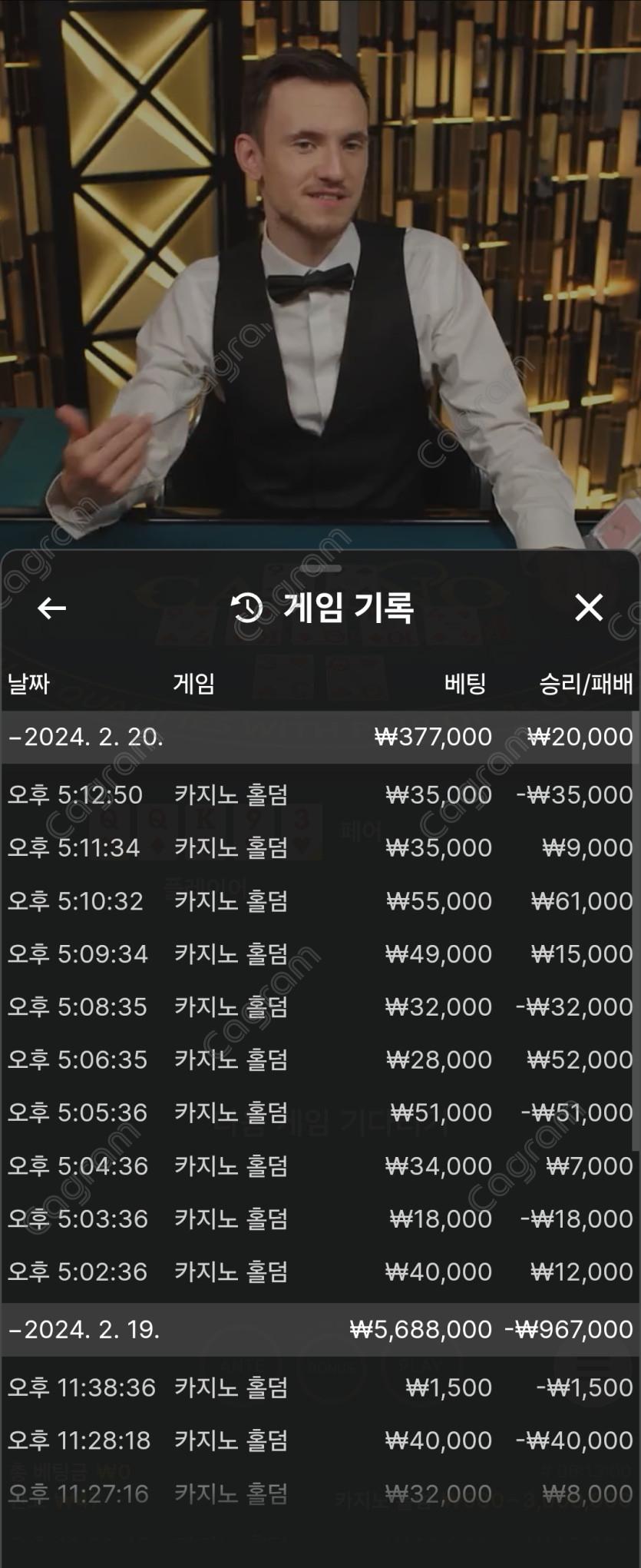Viewport: 641px width, 1568px height.
Task: Go back from the game history panel
Action: [x=51, y=608]
